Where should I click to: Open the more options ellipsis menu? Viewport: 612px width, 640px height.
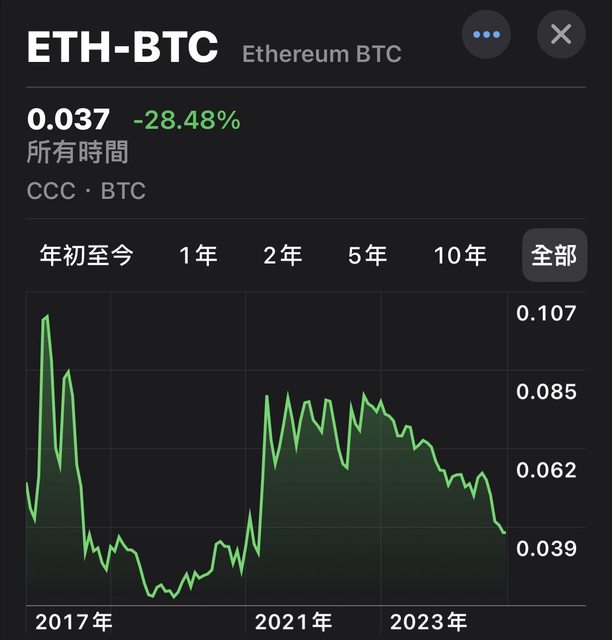(486, 34)
